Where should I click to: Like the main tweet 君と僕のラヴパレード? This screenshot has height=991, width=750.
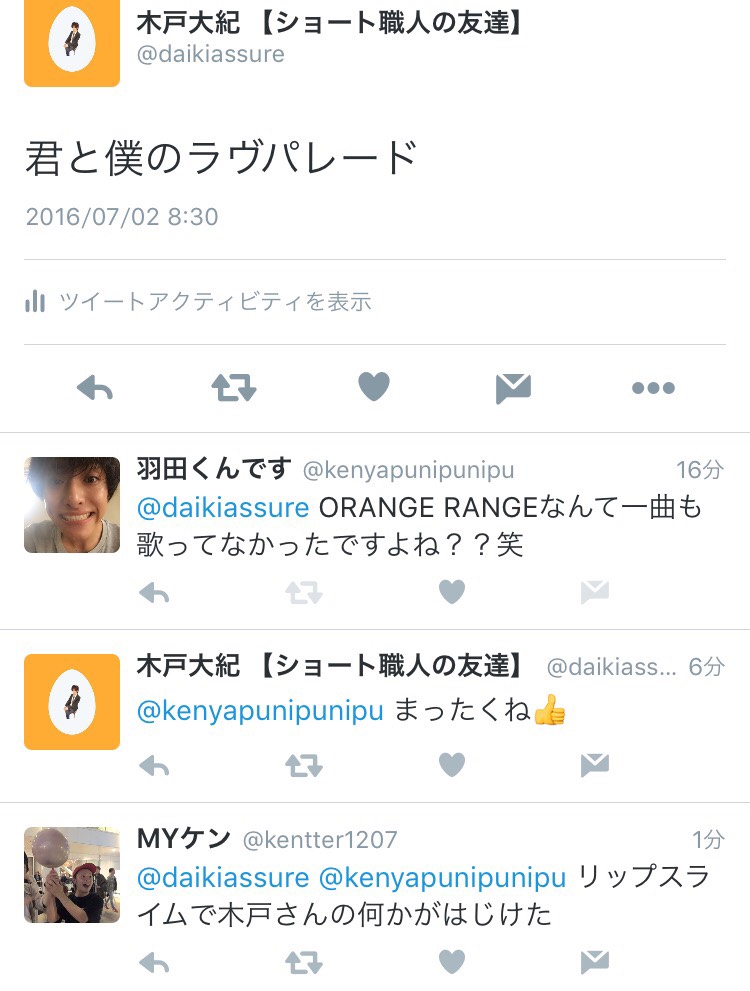374,387
